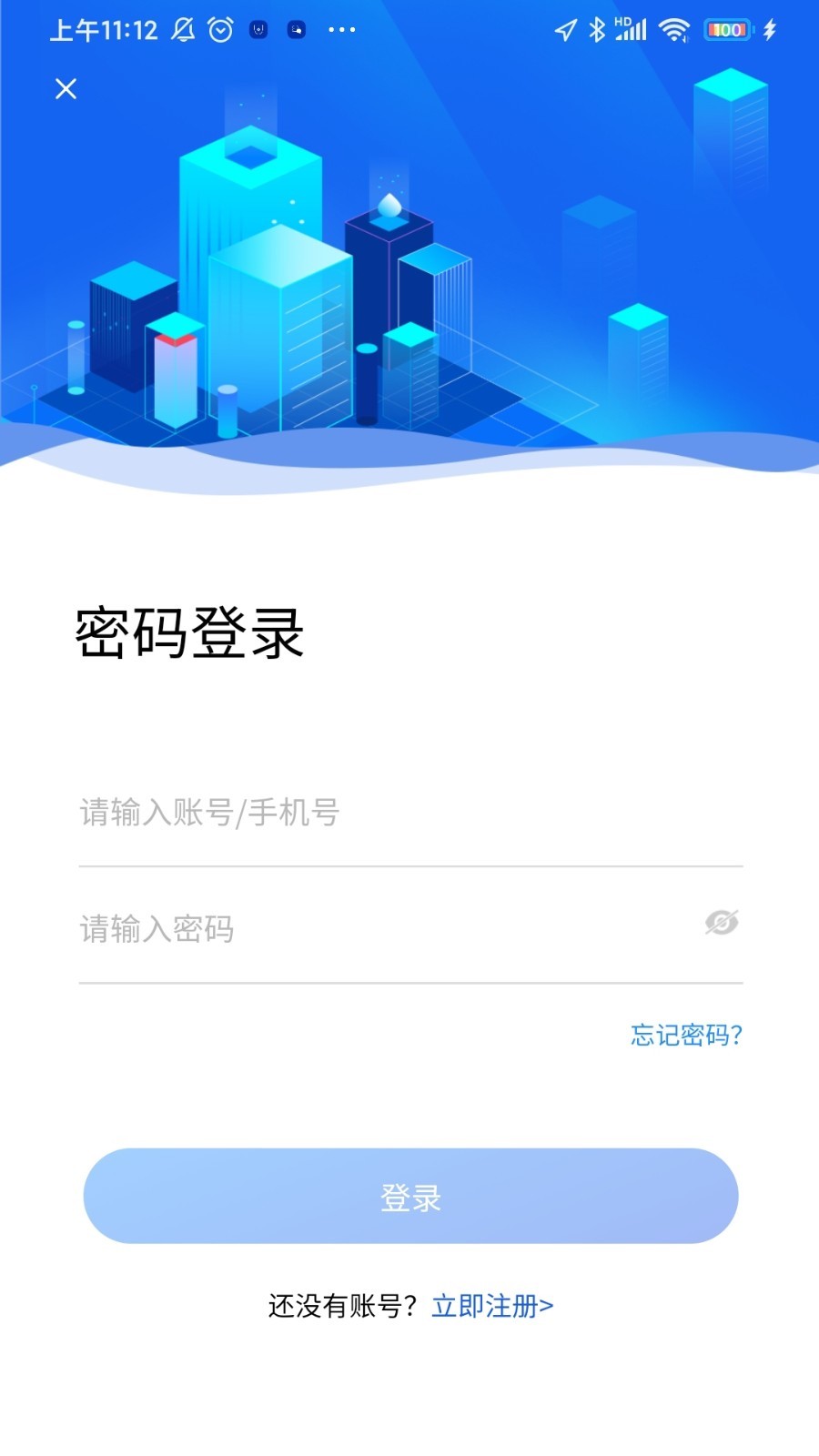Open 立即注册 to create an account

492,1306
